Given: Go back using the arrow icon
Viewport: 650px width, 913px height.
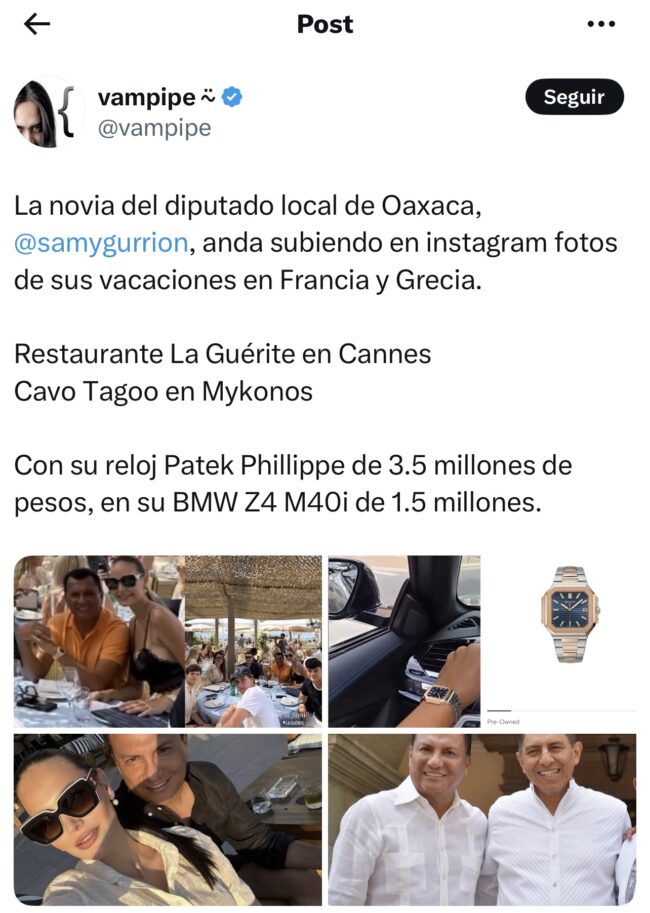Looking at the screenshot, I should (x=37, y=24).
